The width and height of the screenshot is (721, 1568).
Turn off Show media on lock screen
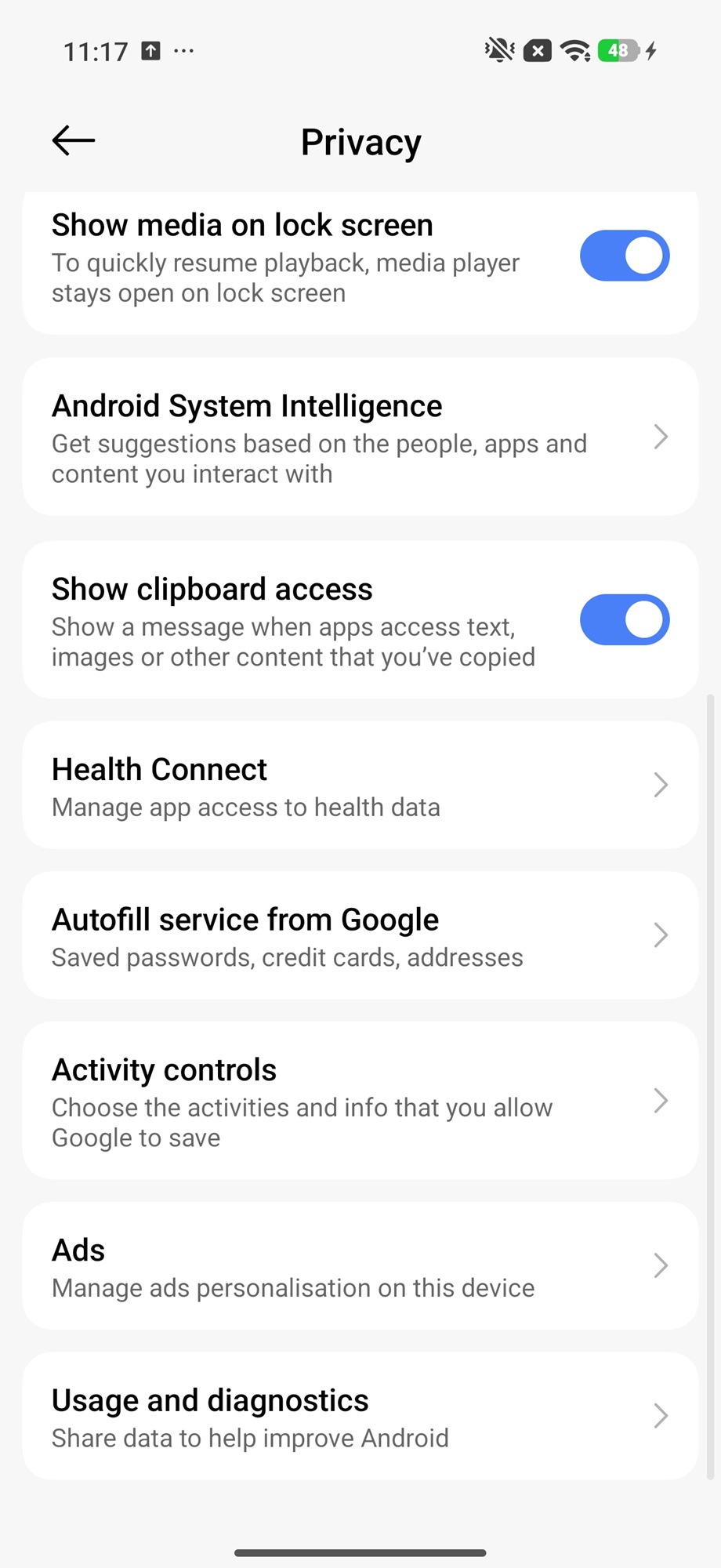[x=624, y=256]
